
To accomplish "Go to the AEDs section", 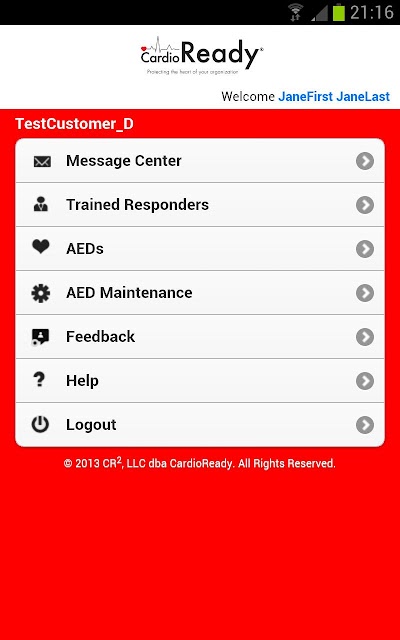I will (200, 249).
